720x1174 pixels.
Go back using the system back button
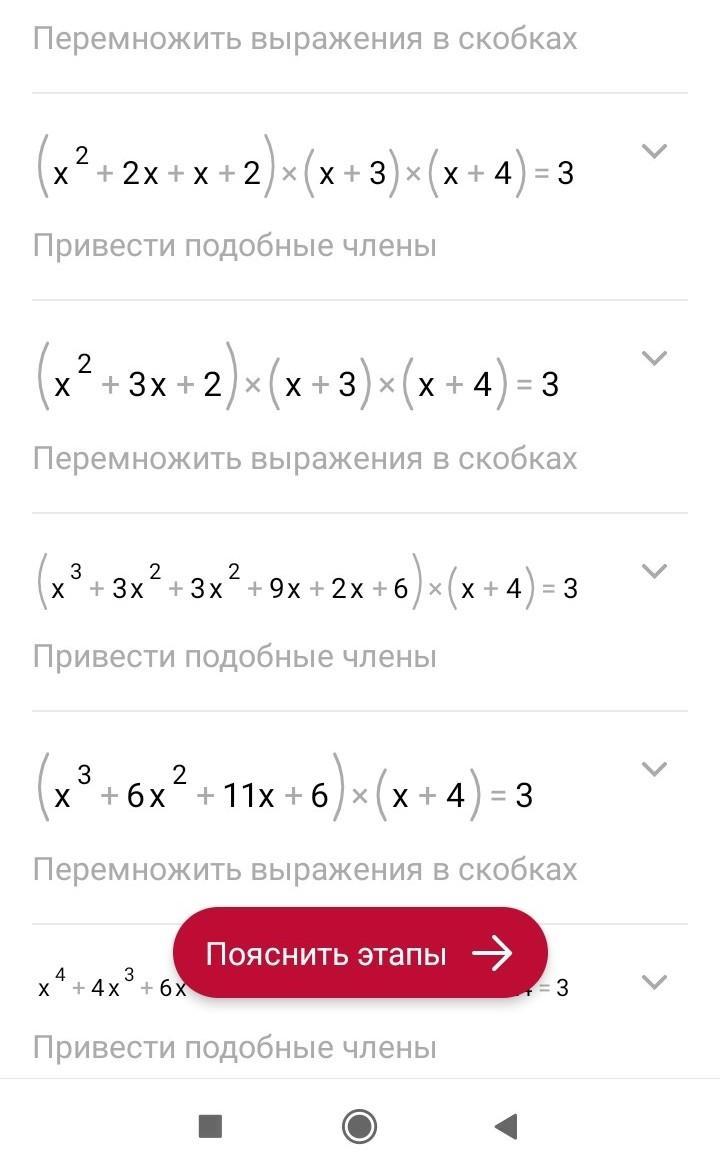tap(507, 1125)
